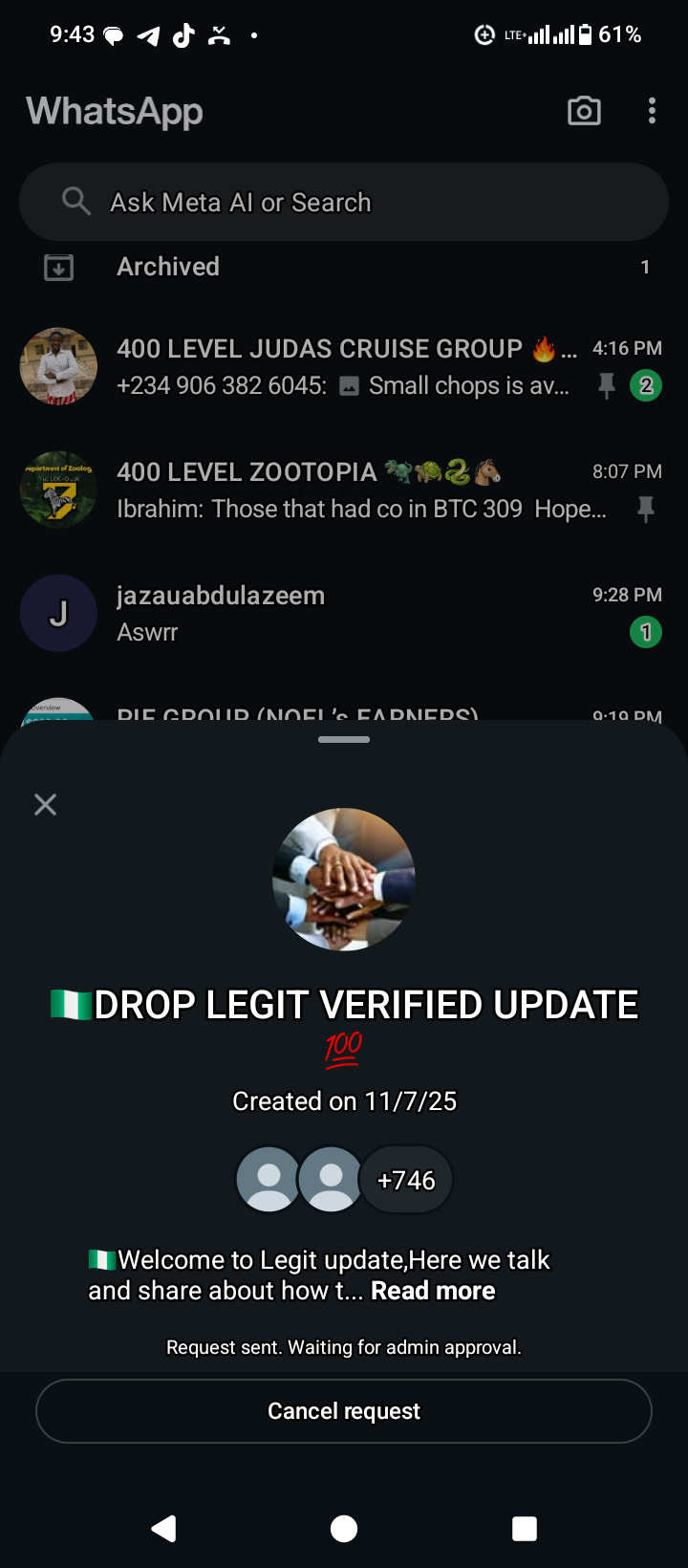View the +746 group members
The width and height of the screenshot is (688, 1568).
[406, 1181]
